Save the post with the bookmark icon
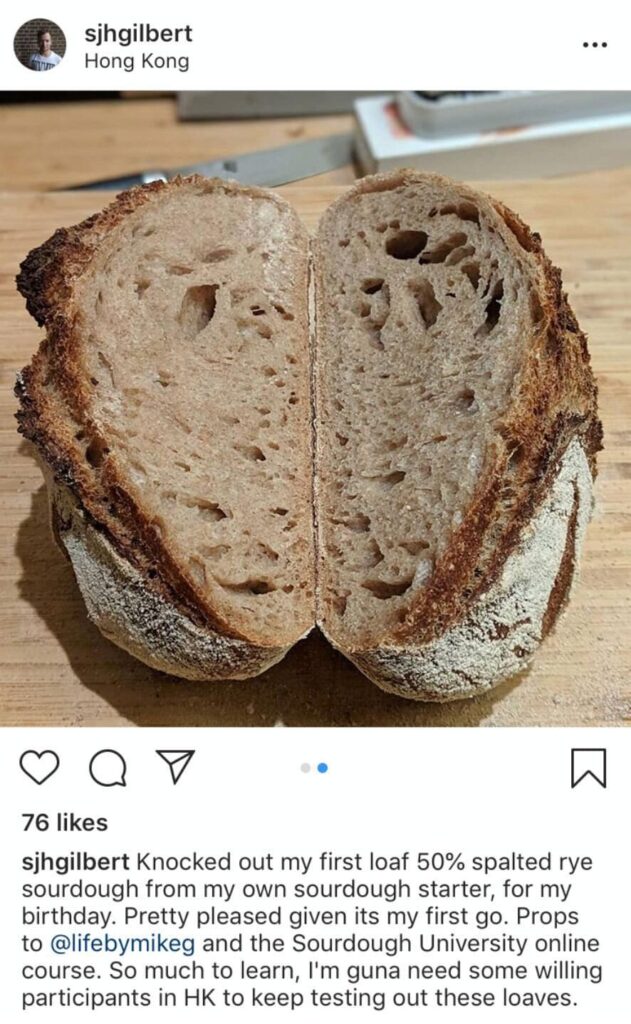Image resolution: width=631 pixels, height=1024 pixels. [x=588, y=767]
